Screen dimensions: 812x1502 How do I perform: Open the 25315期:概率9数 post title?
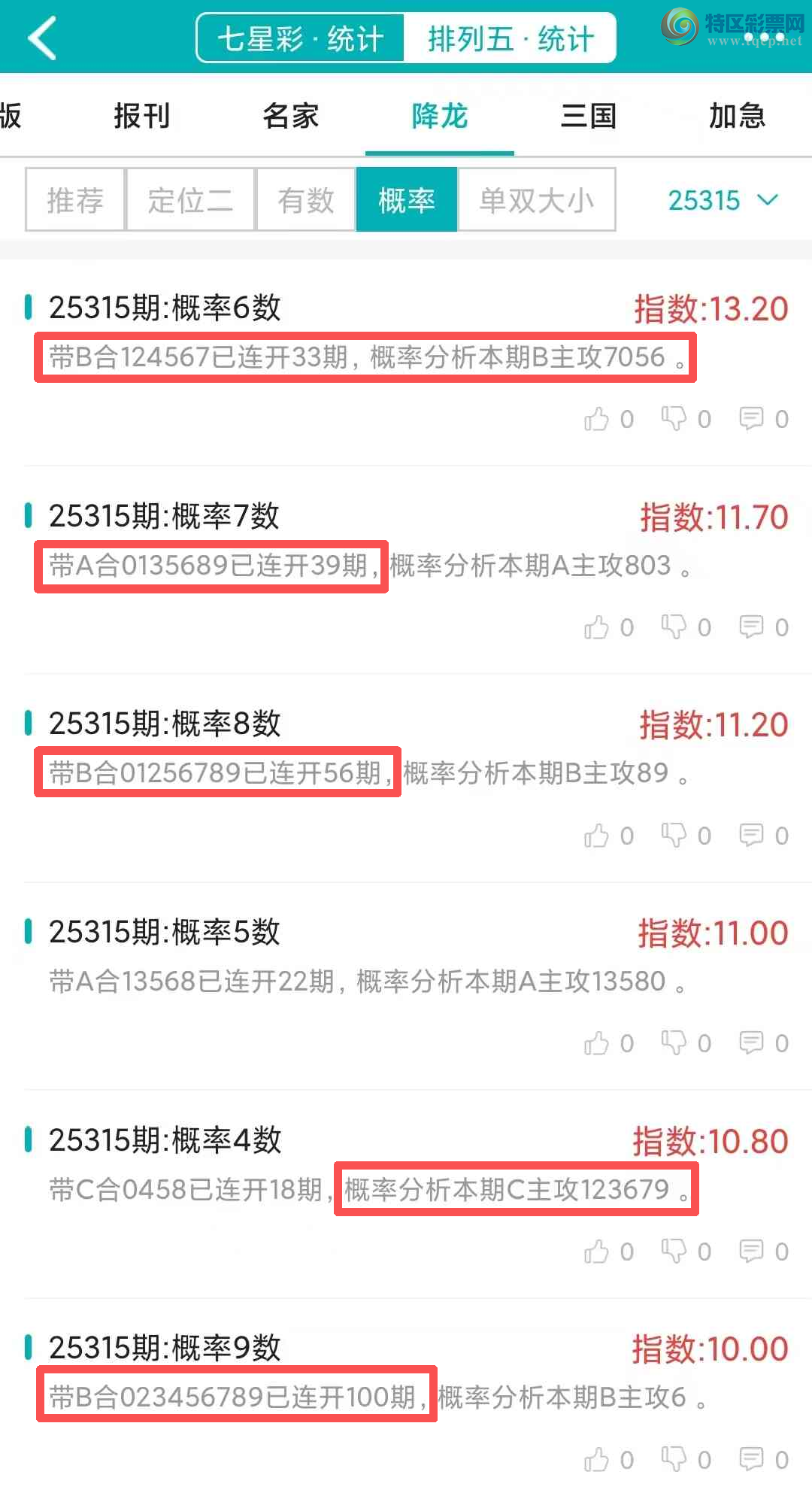[165, 1348]
